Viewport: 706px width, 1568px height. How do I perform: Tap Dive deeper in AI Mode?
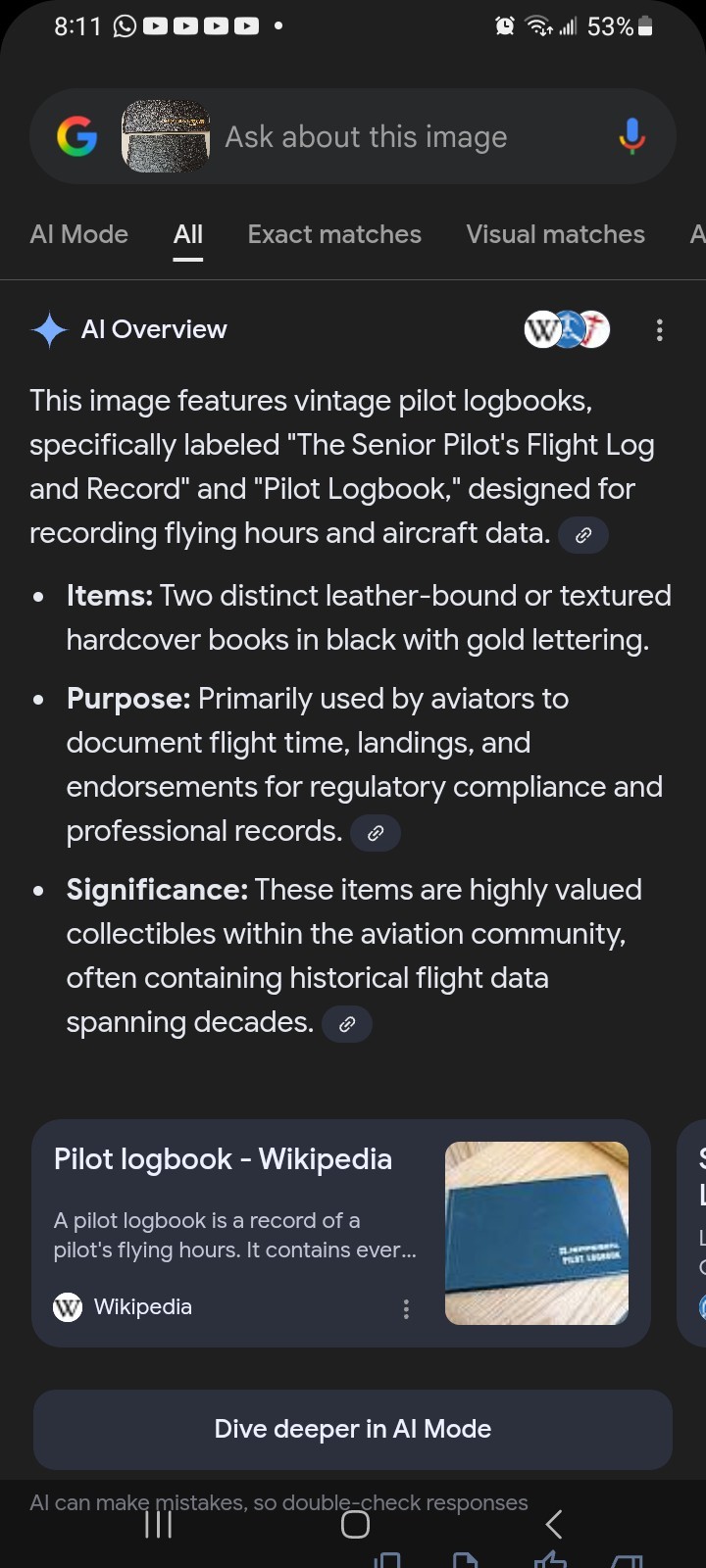(352, 1429)
